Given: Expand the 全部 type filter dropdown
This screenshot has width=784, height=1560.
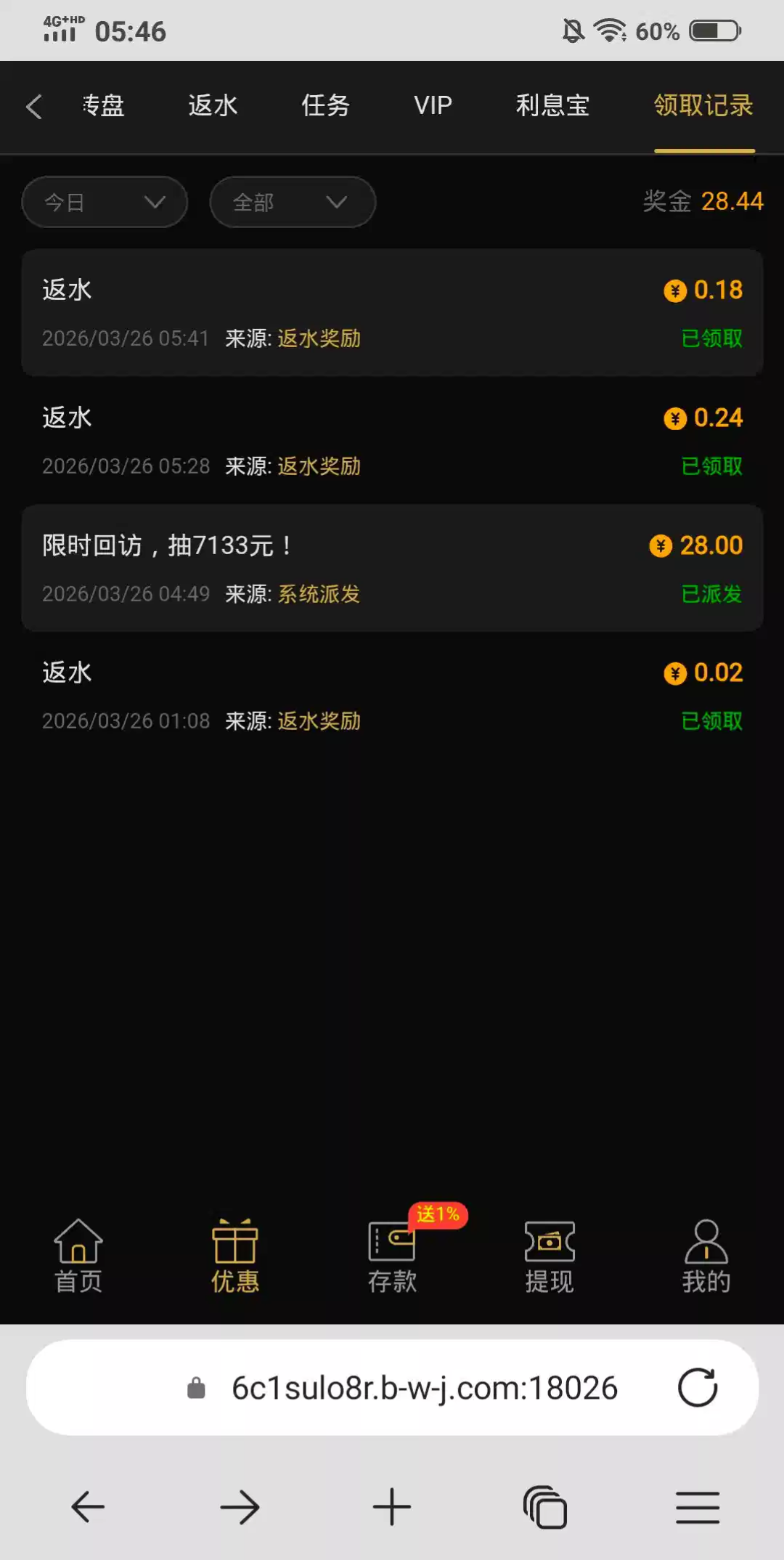Looking at the screenshot, I should click(x=293, y=202).
